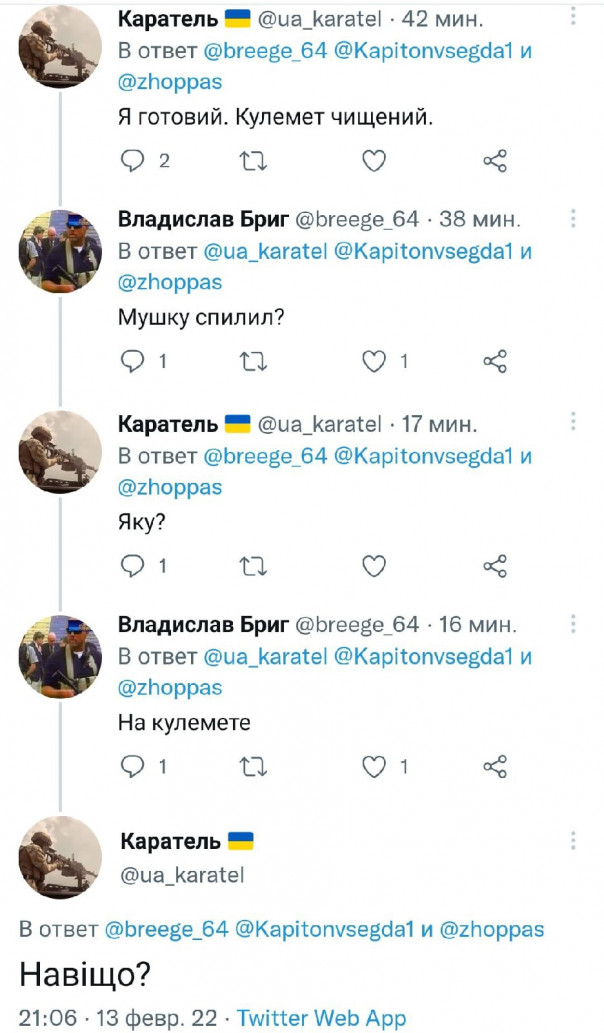Open @breege_64 handle on the 16 мин. tweet
The height and width of the screenshot is (1033, 604).
tap(354, 625)
